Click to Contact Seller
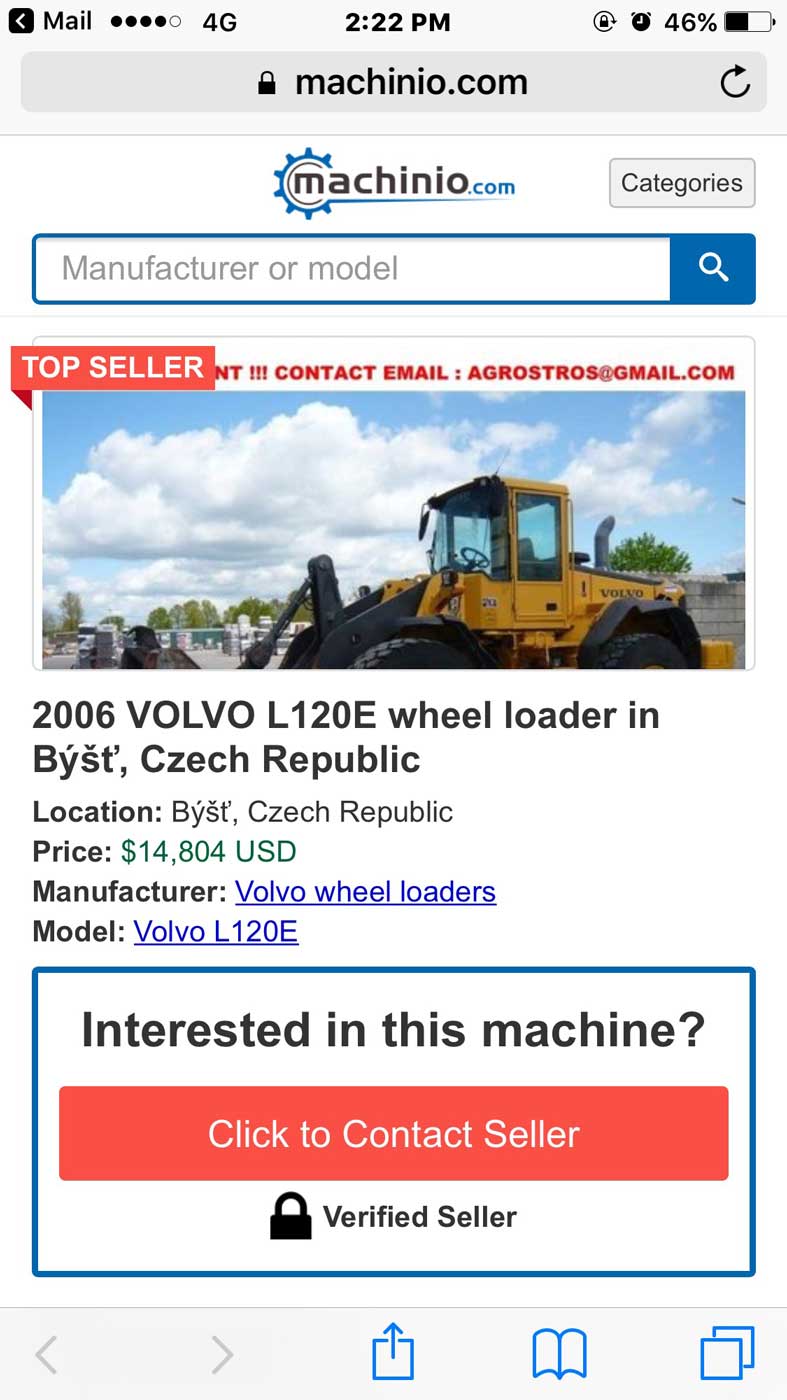 (x=394, y=1134)
